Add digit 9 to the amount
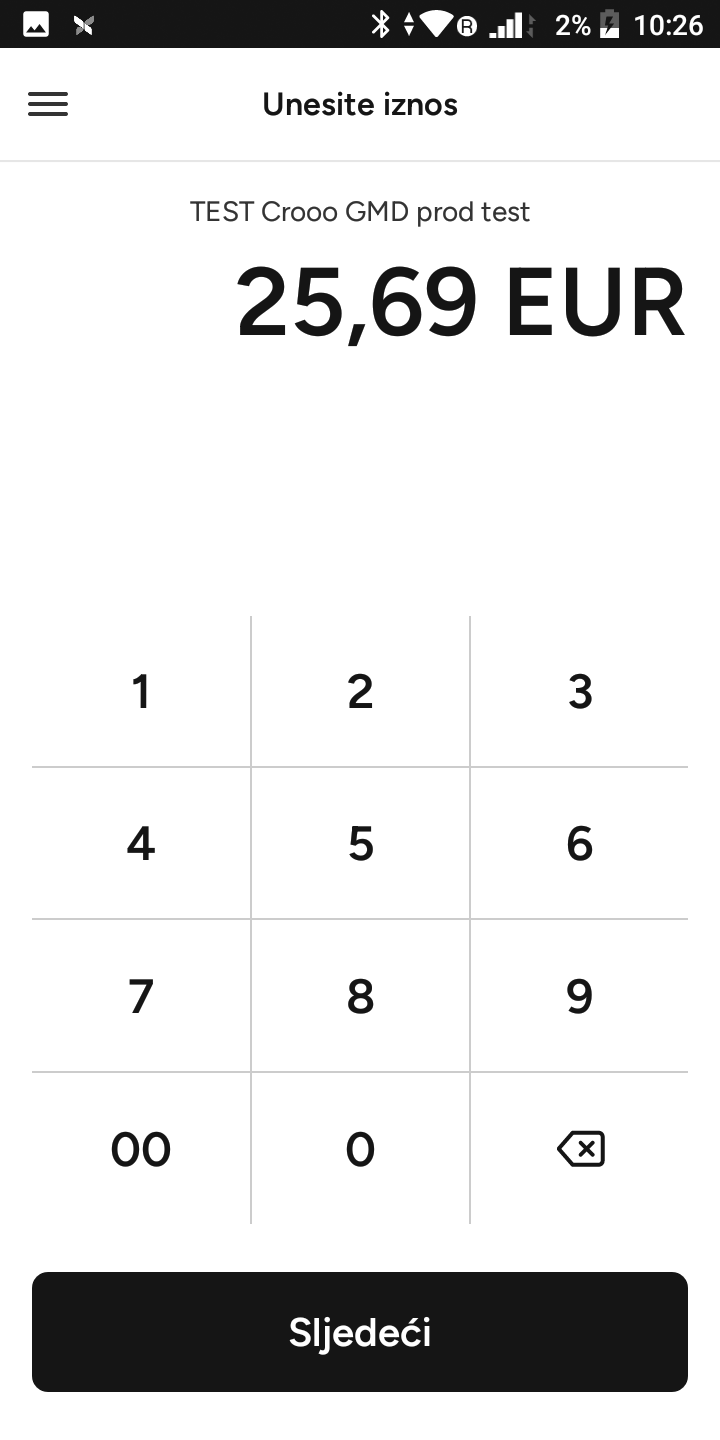Screen dimensions: 720x1440 pos(579,996)
